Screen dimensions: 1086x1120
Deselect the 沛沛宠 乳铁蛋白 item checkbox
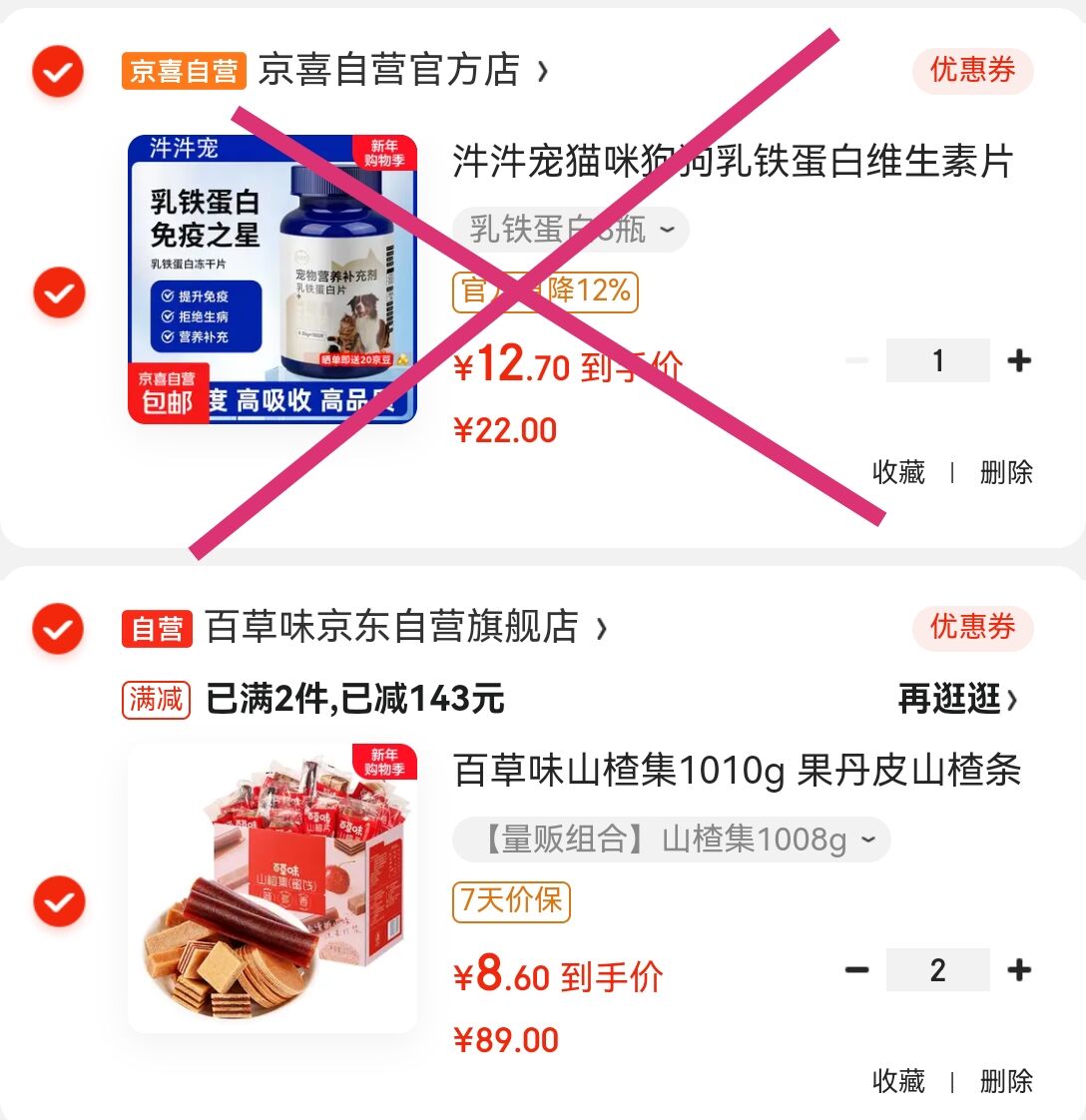pos(58,292)
